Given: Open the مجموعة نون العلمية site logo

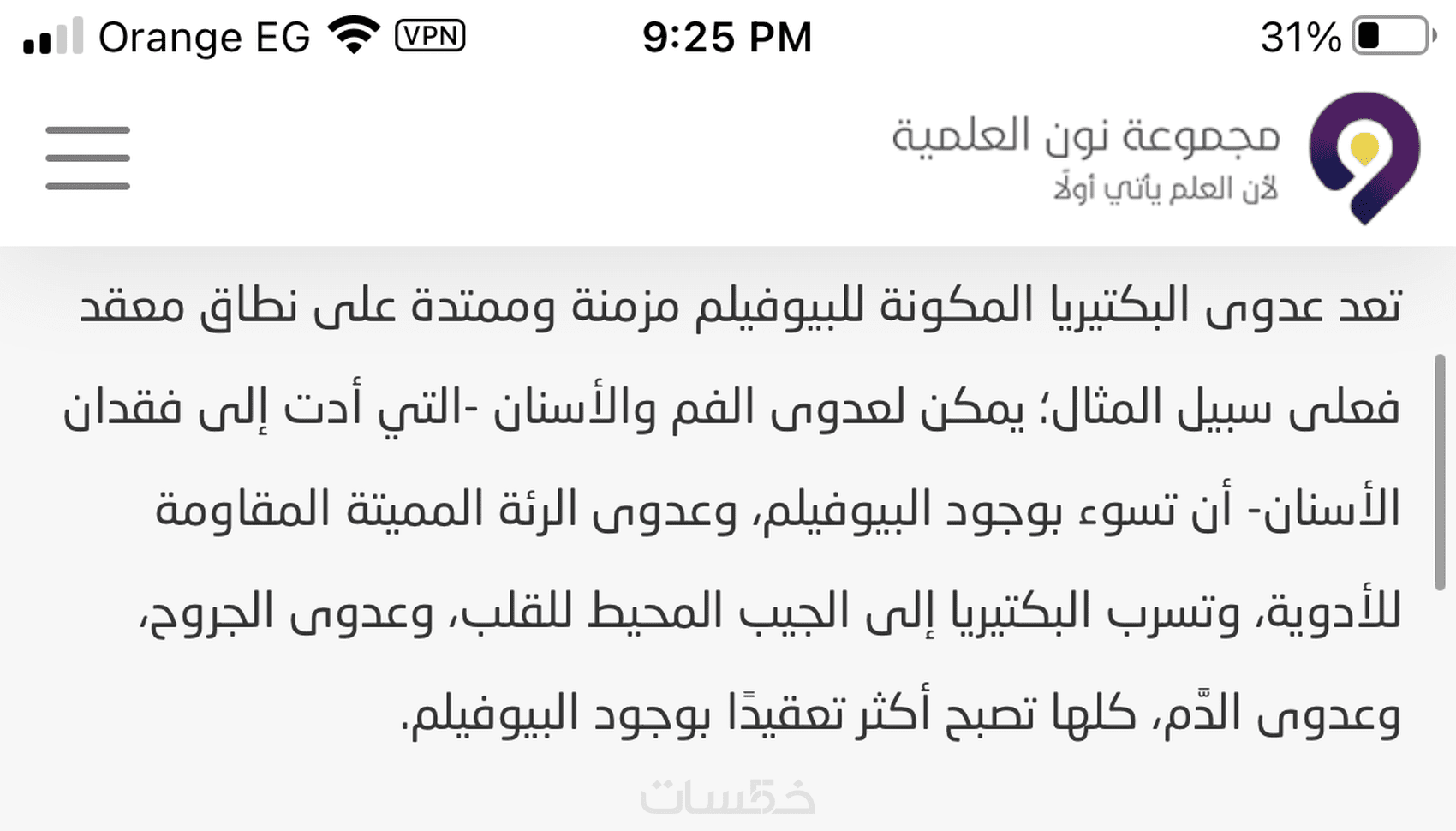Looking at the screenshot, I should pyautogui.click(x=1364, y=158).
